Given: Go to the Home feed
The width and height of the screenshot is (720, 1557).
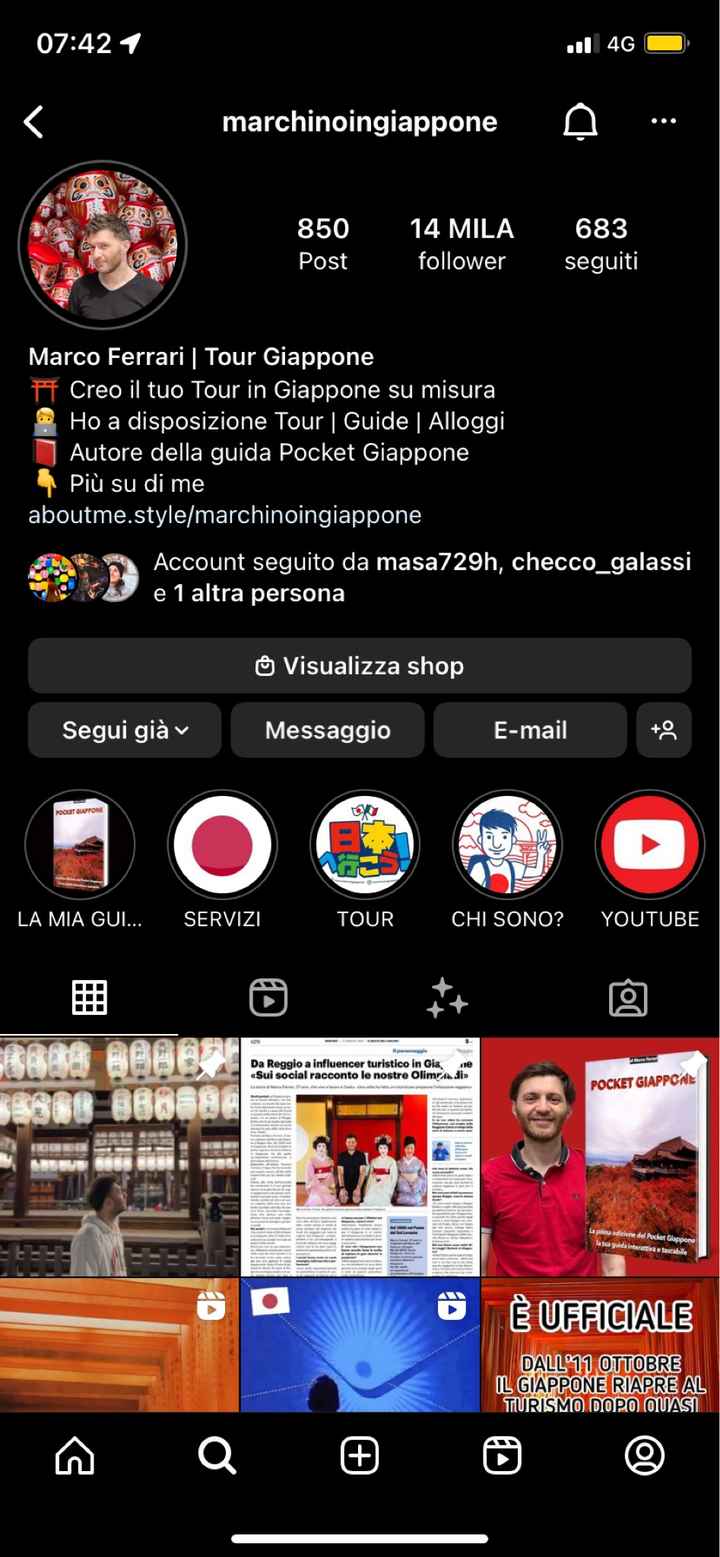Looking at the screenshot, I should (x=74, y=1456).
